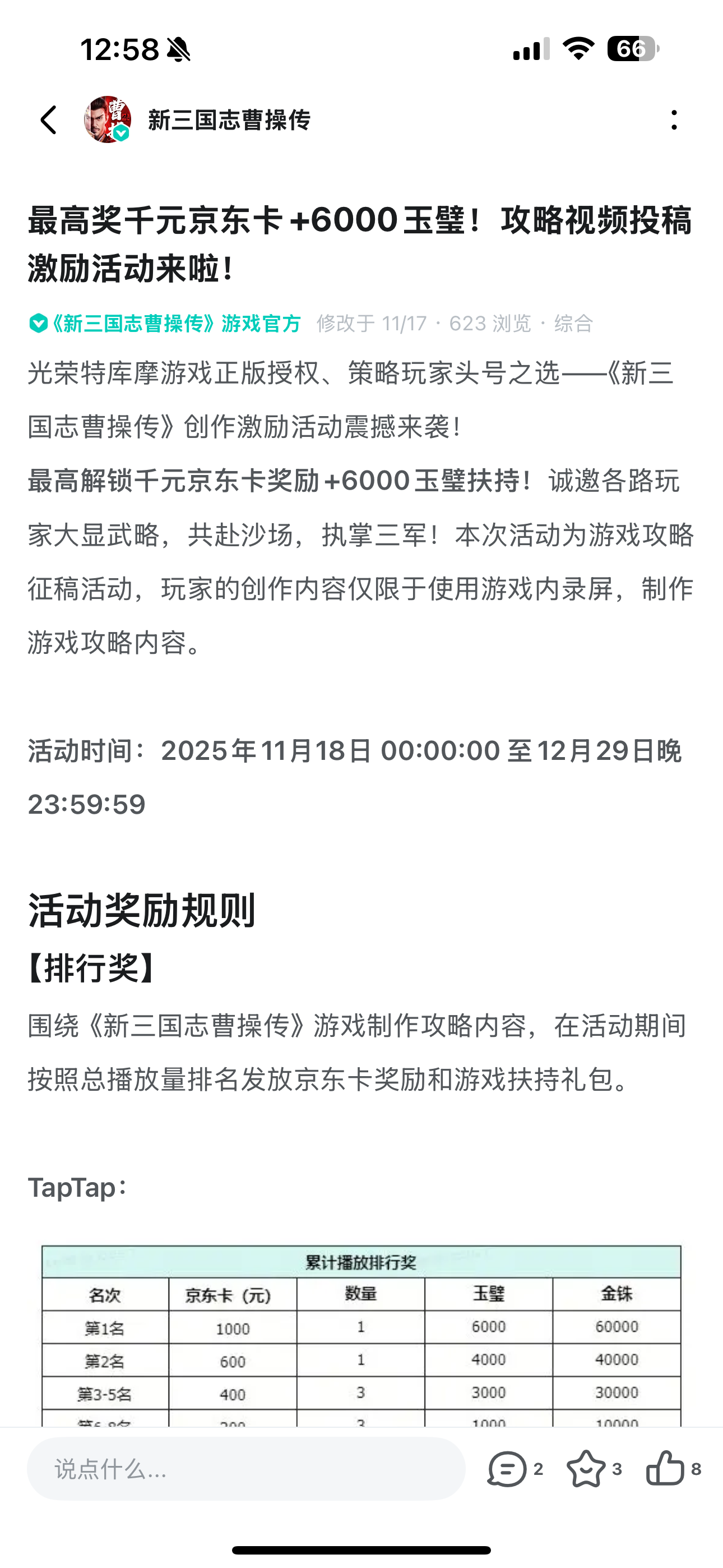Open the 新三国志曹操传 profile avatar
This screenshot has height=1568, width=723.
pyautogui.click(x=108, y=119)
